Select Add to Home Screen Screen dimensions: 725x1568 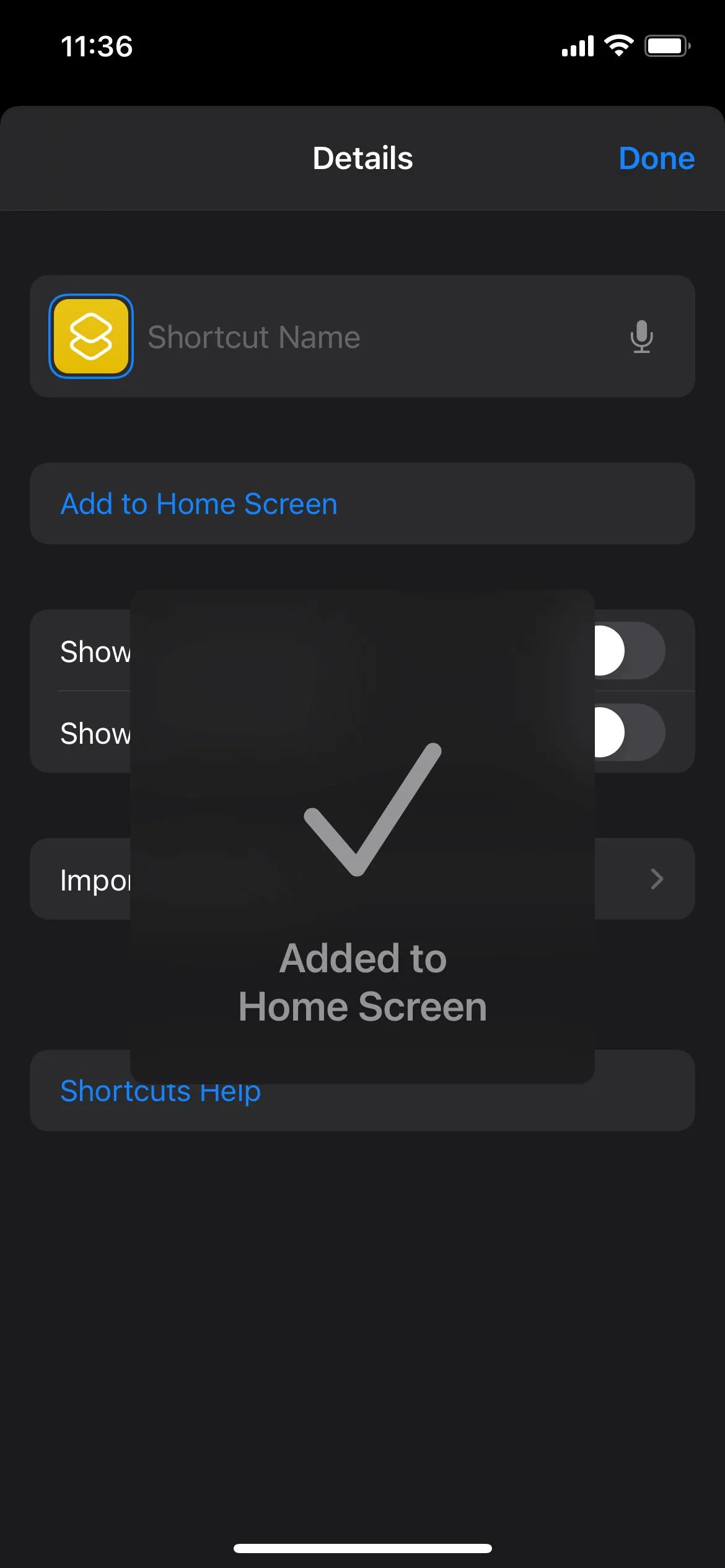pyautogui.click(x=199, y=504)
